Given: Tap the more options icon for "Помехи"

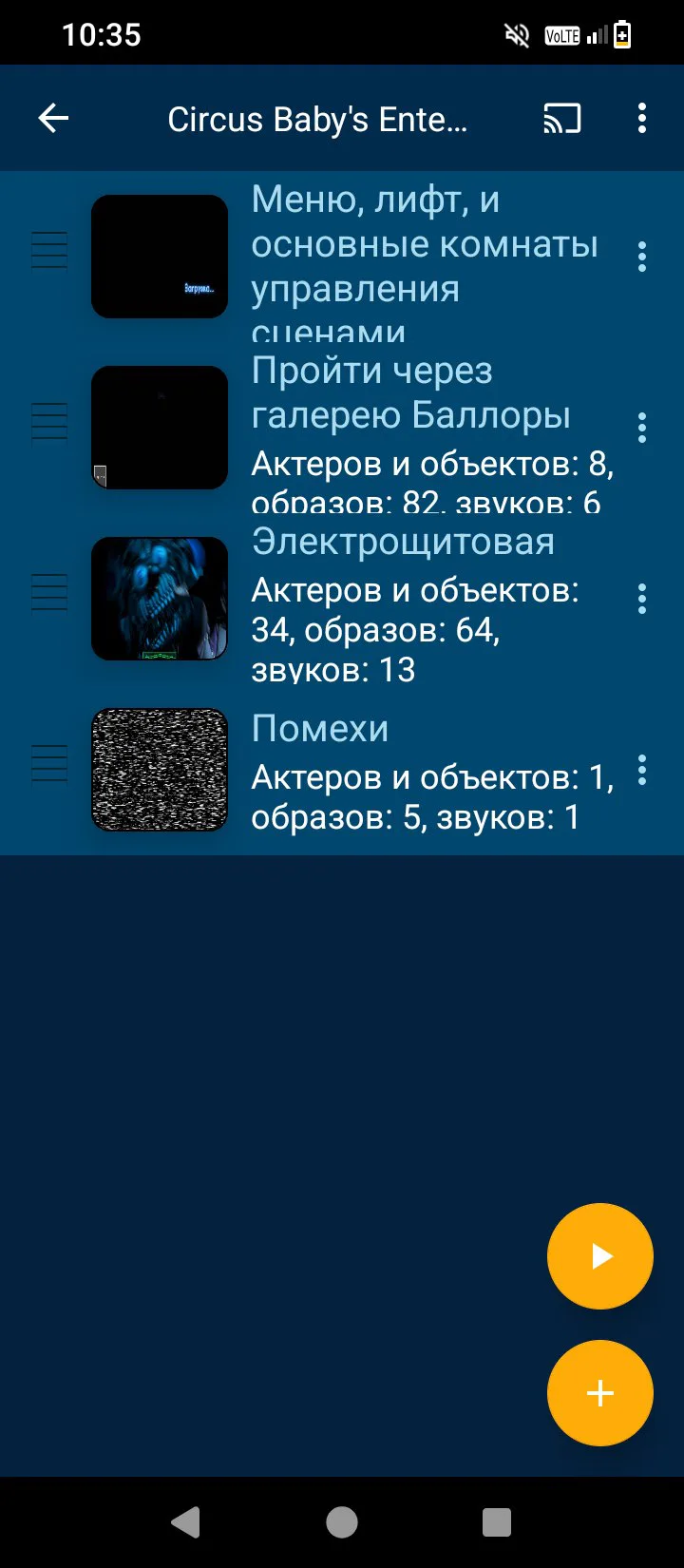Looking at the screenshot, I should pos(642,770).
